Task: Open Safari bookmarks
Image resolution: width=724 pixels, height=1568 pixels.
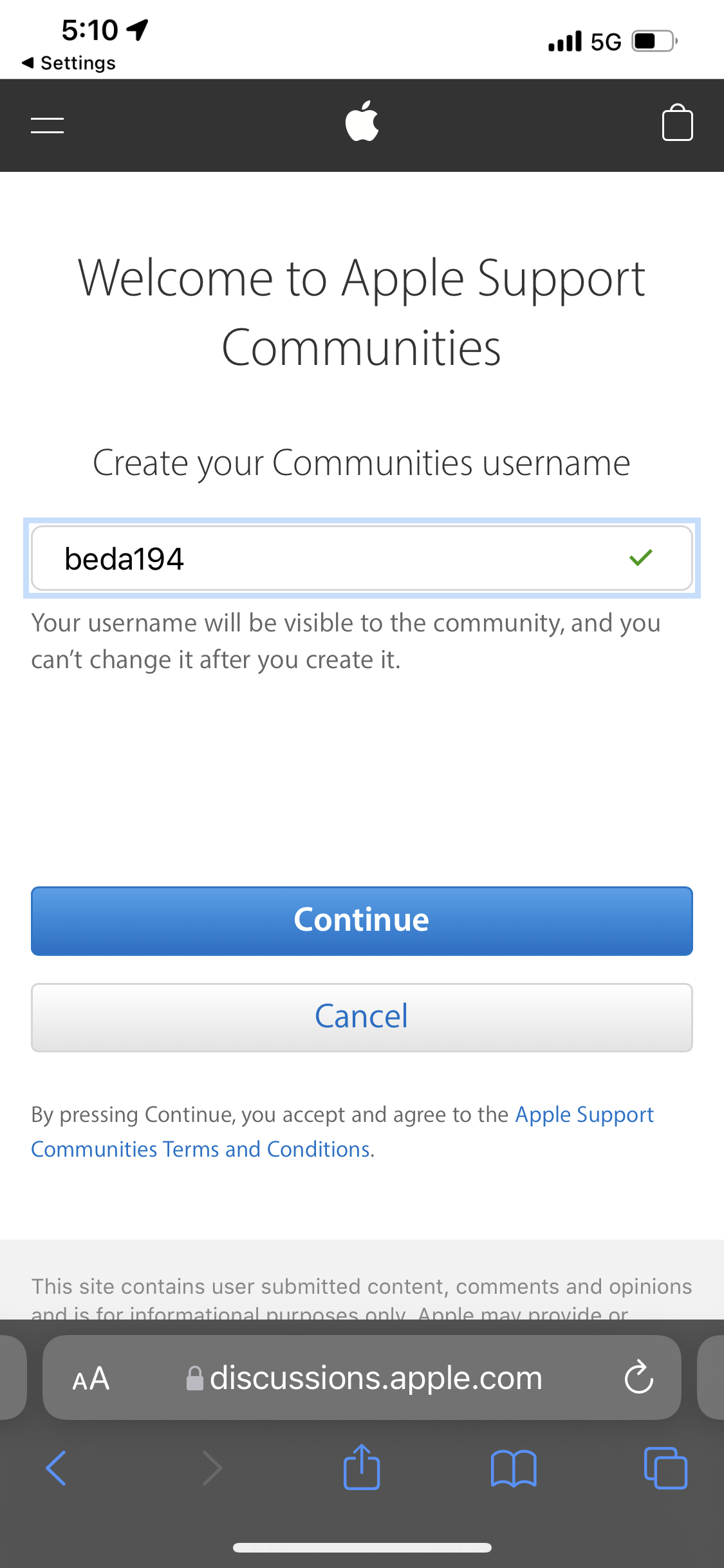Action: pos(513,1468)
